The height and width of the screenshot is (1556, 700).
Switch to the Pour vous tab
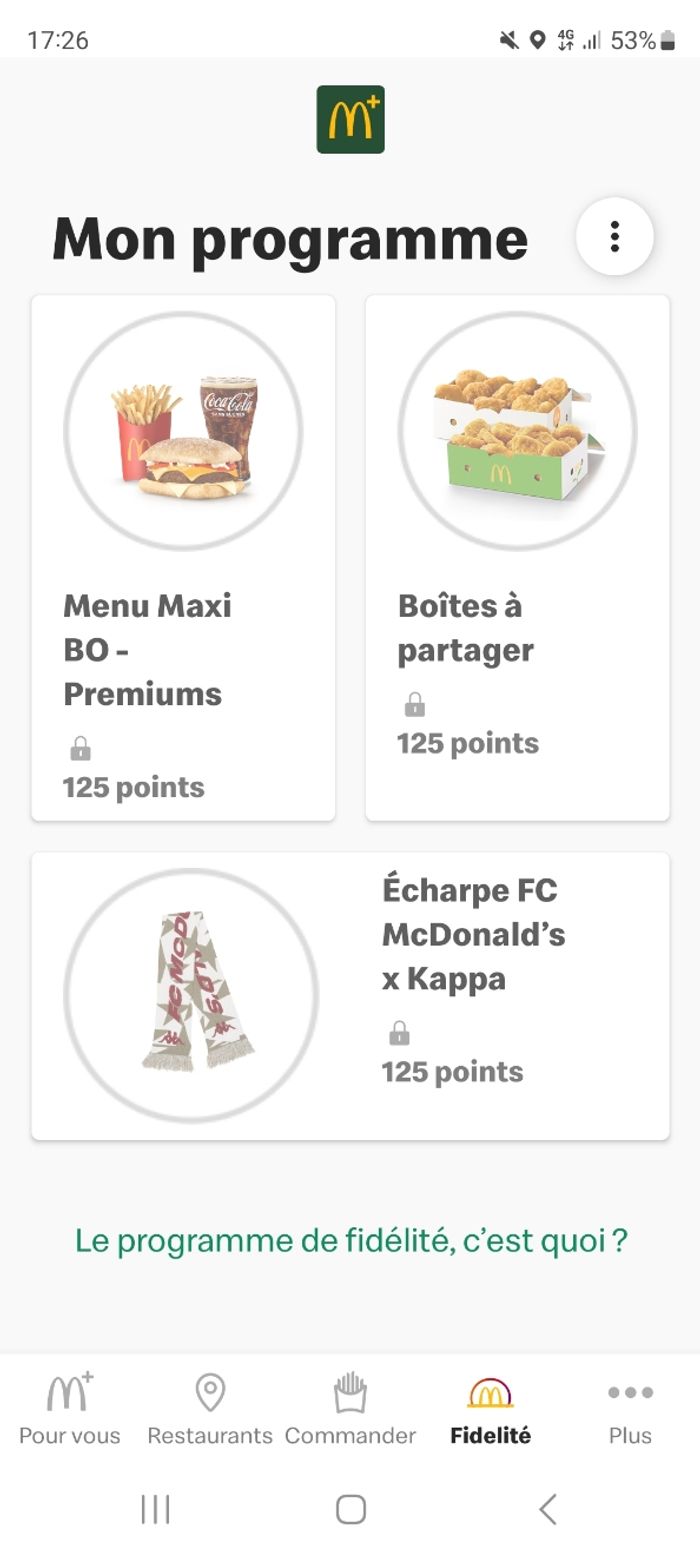pos(69,1410)
